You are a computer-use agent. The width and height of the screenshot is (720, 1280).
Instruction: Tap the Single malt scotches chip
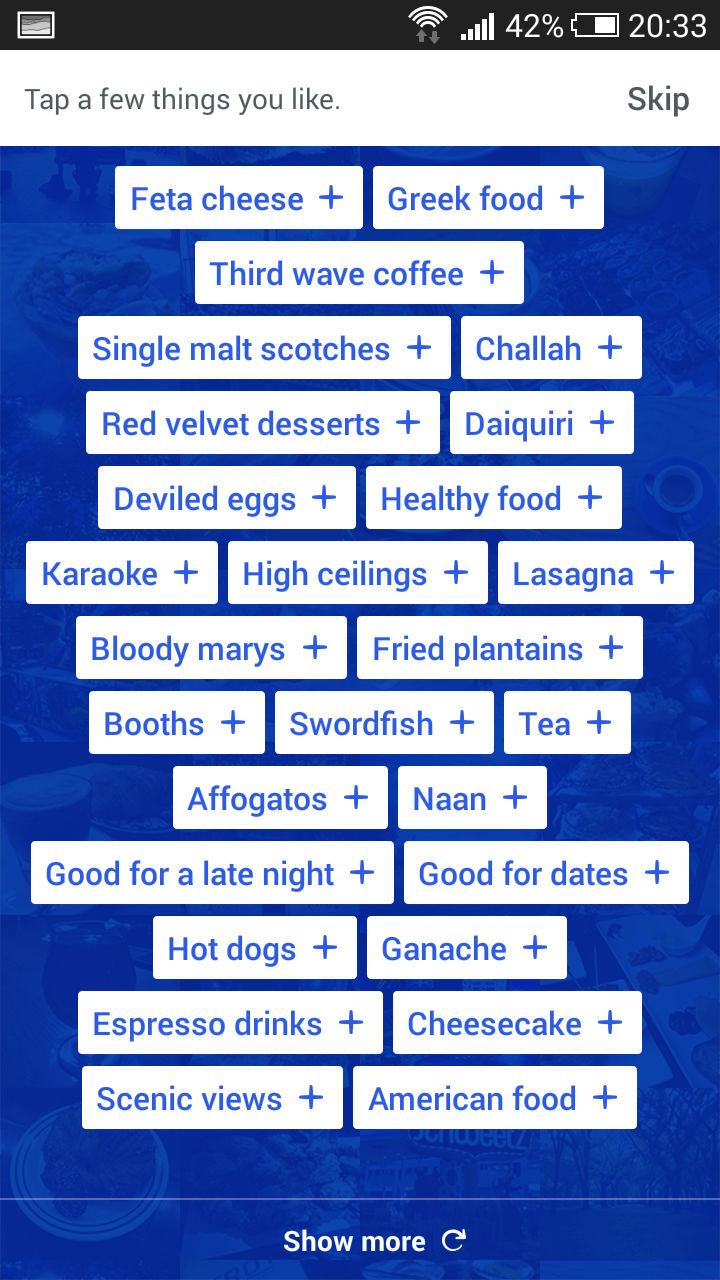coord(264,348)
